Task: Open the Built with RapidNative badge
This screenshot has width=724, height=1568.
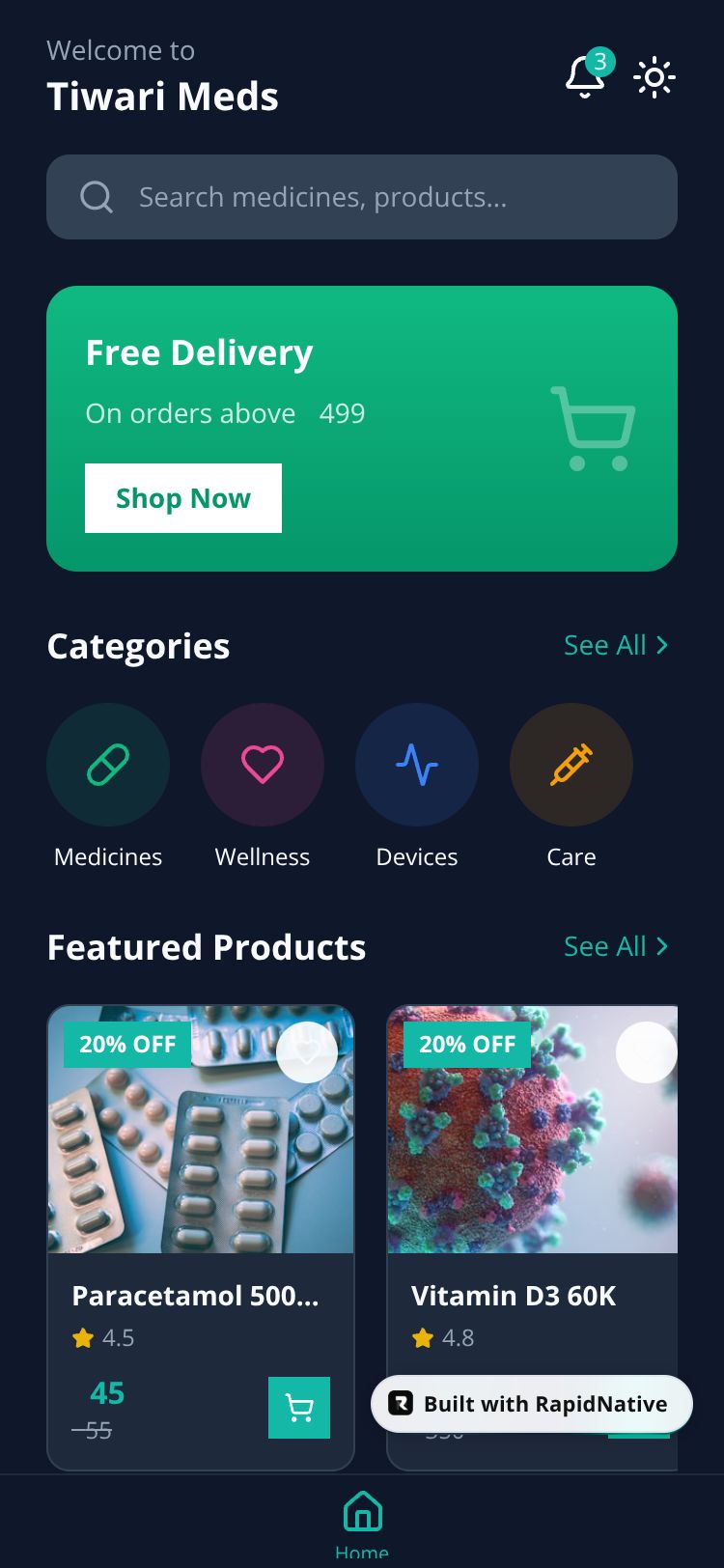Action: (532, 1404)
